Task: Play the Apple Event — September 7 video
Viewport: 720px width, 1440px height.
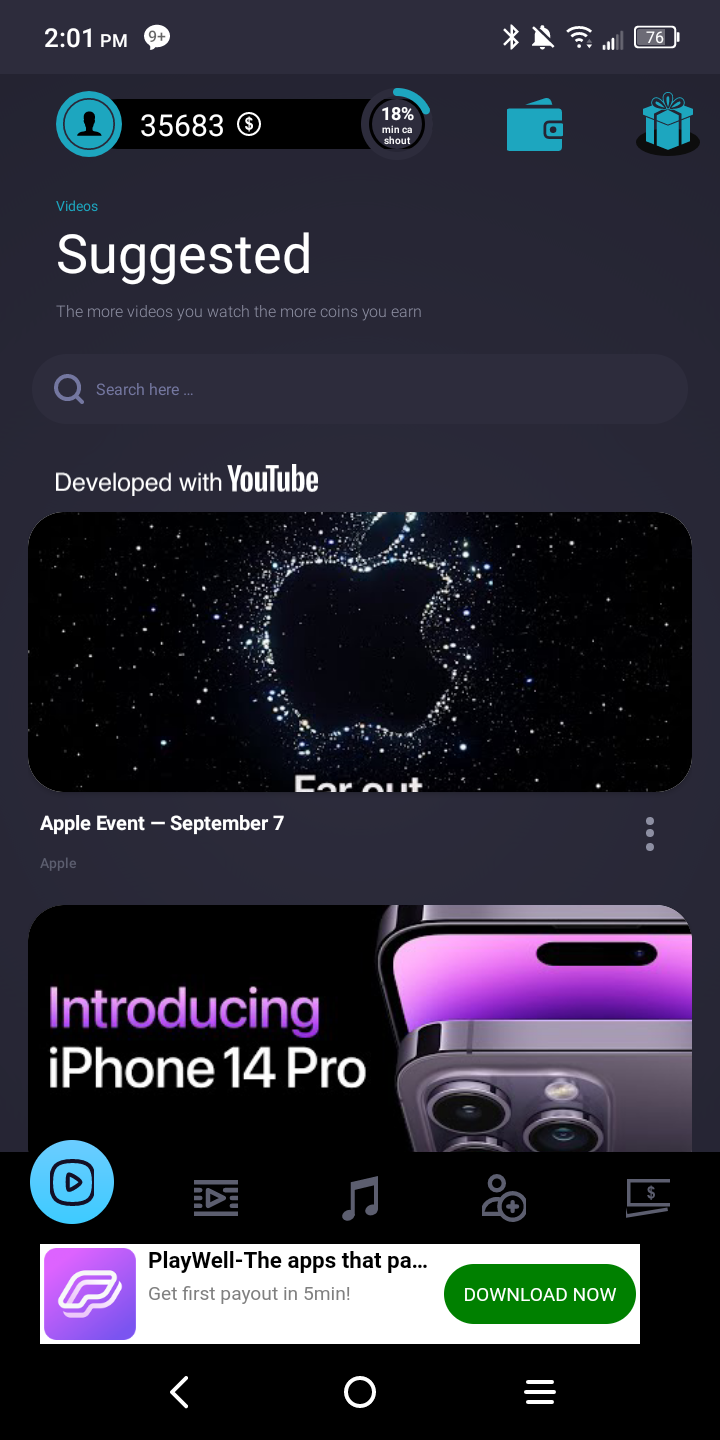Action: pos(360,651)
